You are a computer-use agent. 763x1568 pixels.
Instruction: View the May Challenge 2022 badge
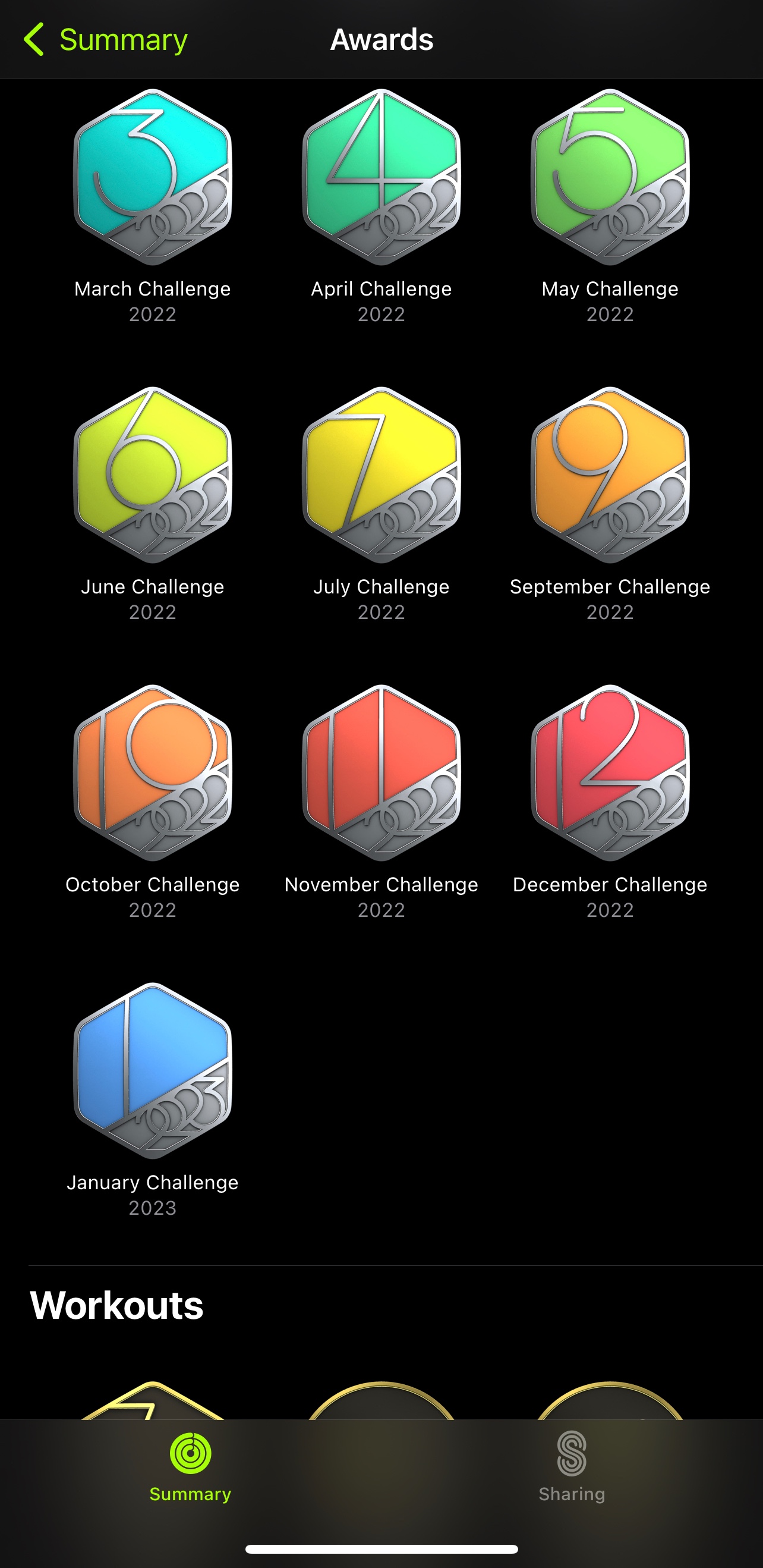point(610,178)
